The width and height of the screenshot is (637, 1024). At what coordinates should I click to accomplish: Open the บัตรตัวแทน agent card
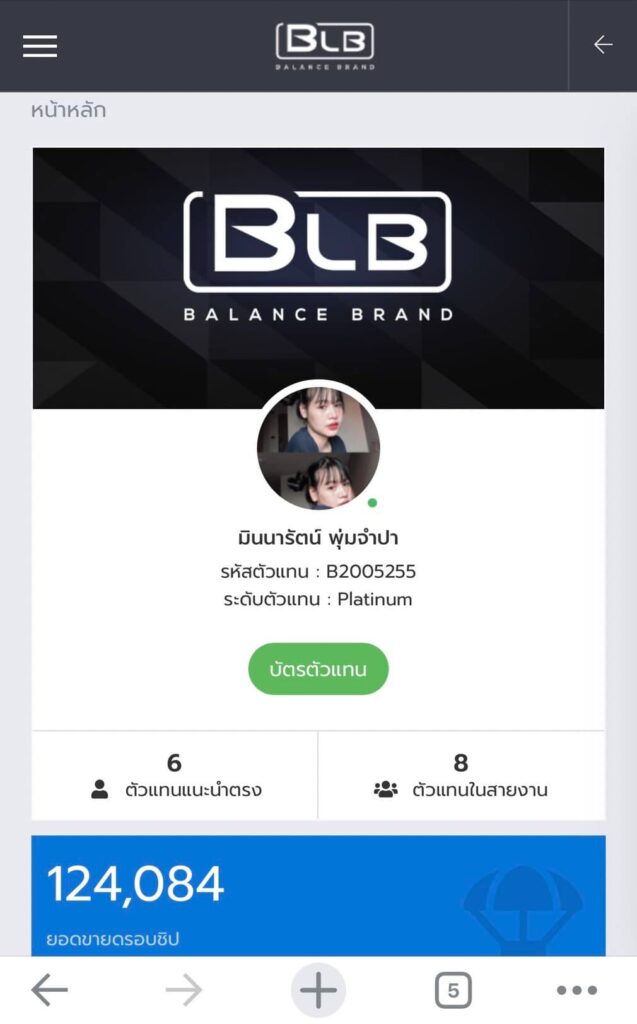[x=318, y=669]
